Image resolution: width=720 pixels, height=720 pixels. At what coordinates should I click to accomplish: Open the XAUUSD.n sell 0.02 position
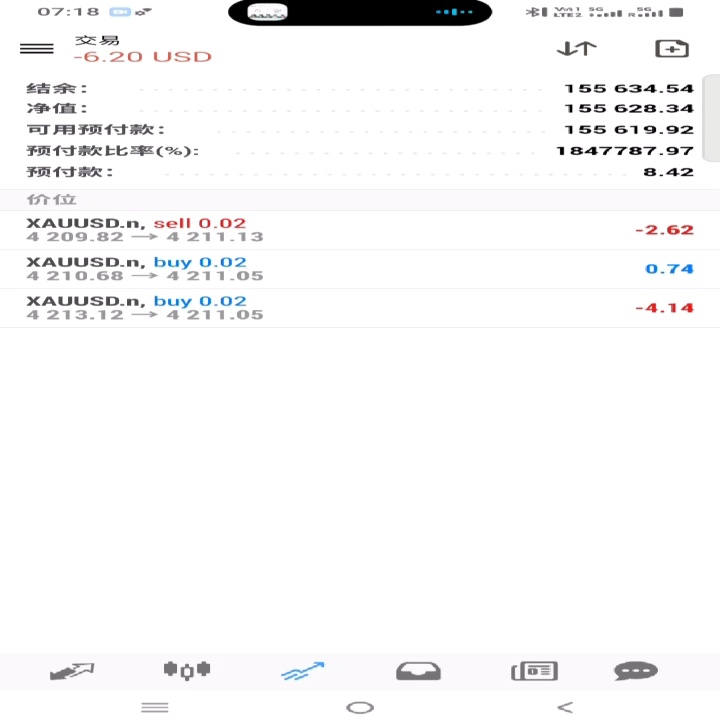coord(360,230)
